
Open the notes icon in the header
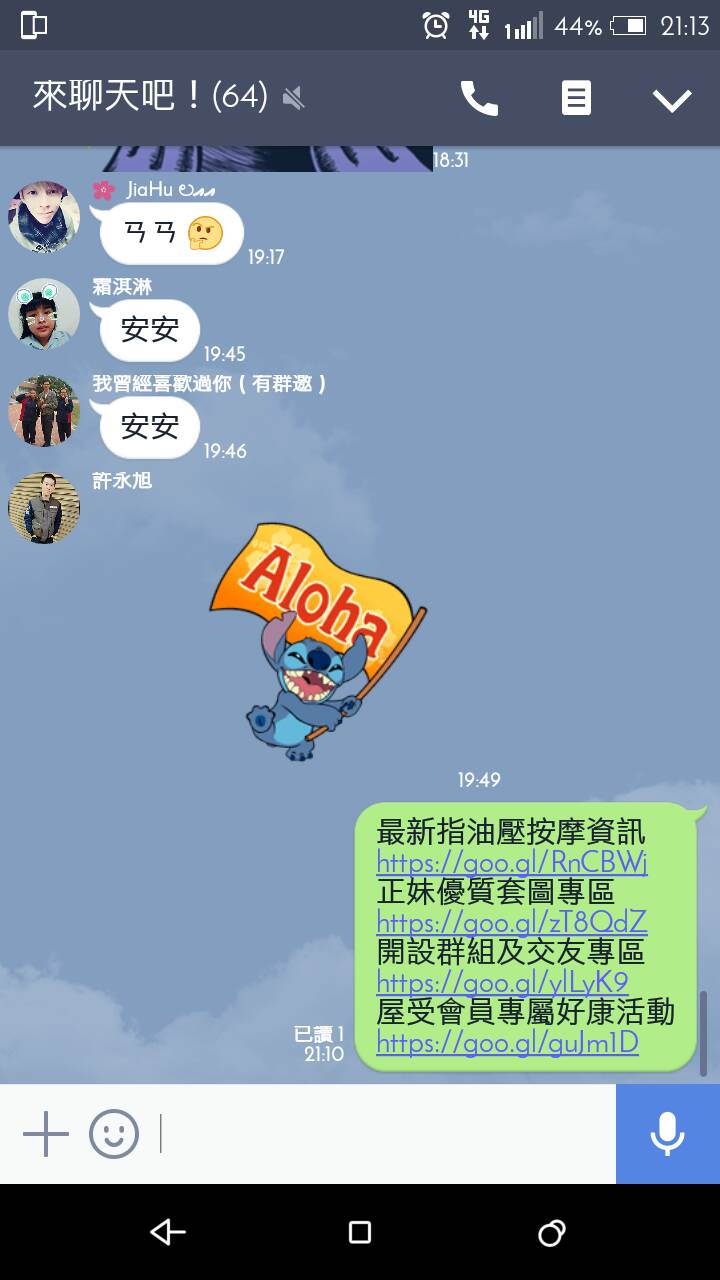pyautogui.click(x=576, y=98)
